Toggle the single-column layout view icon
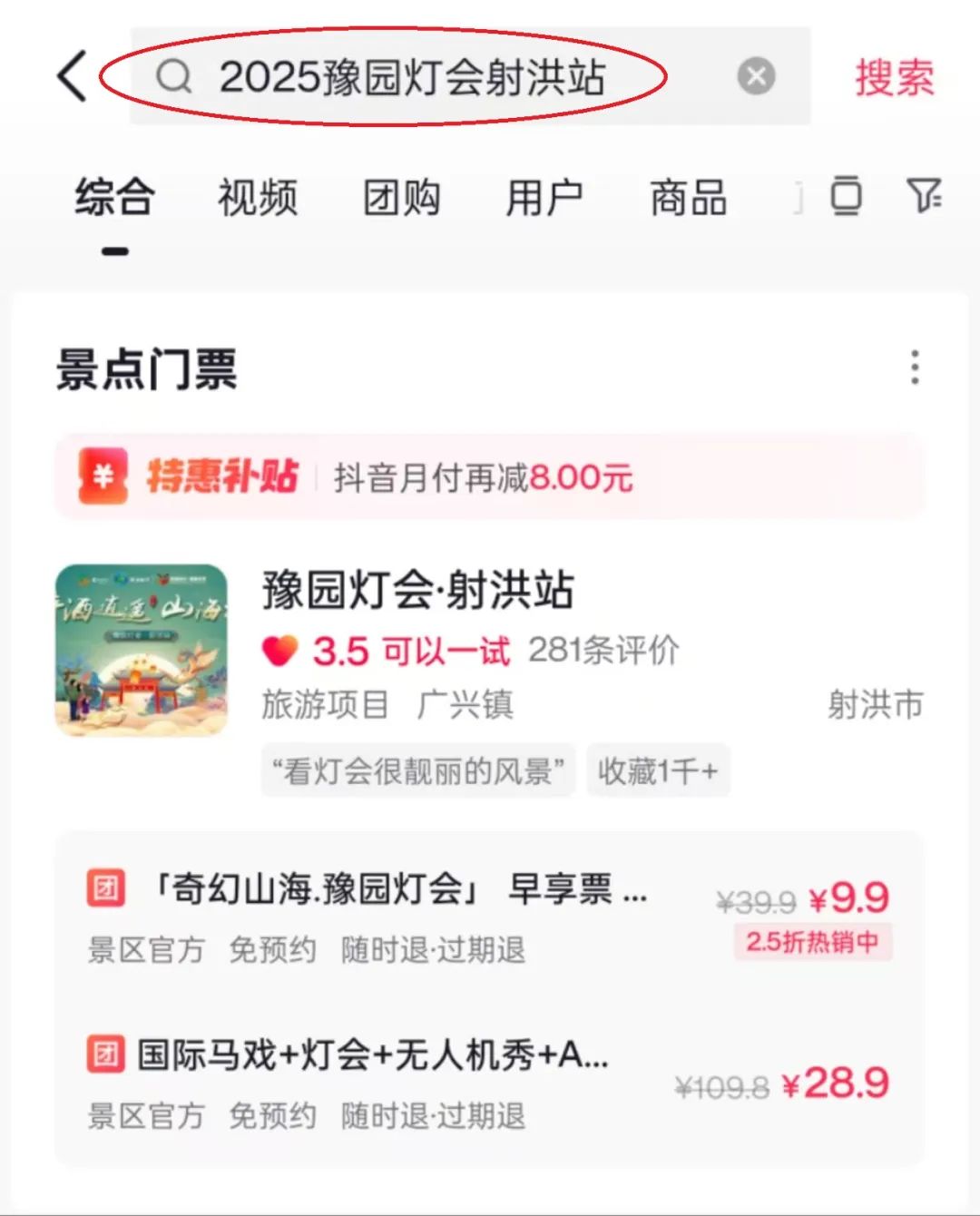980x1216 pixels. click(x=846, y=195)
